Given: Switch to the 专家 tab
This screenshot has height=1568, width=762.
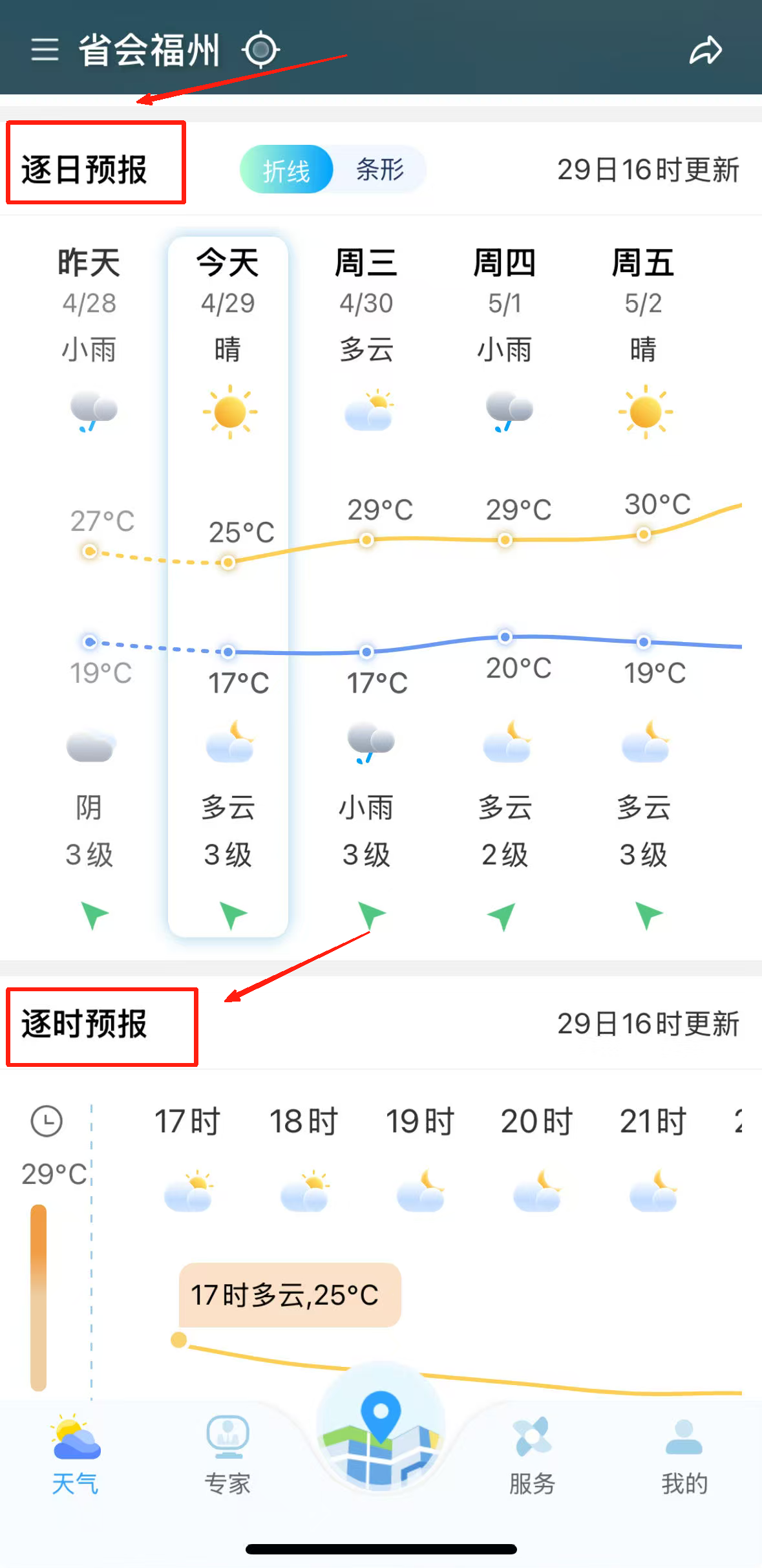Looking at the screenshot, I should tap(228, 1456).
